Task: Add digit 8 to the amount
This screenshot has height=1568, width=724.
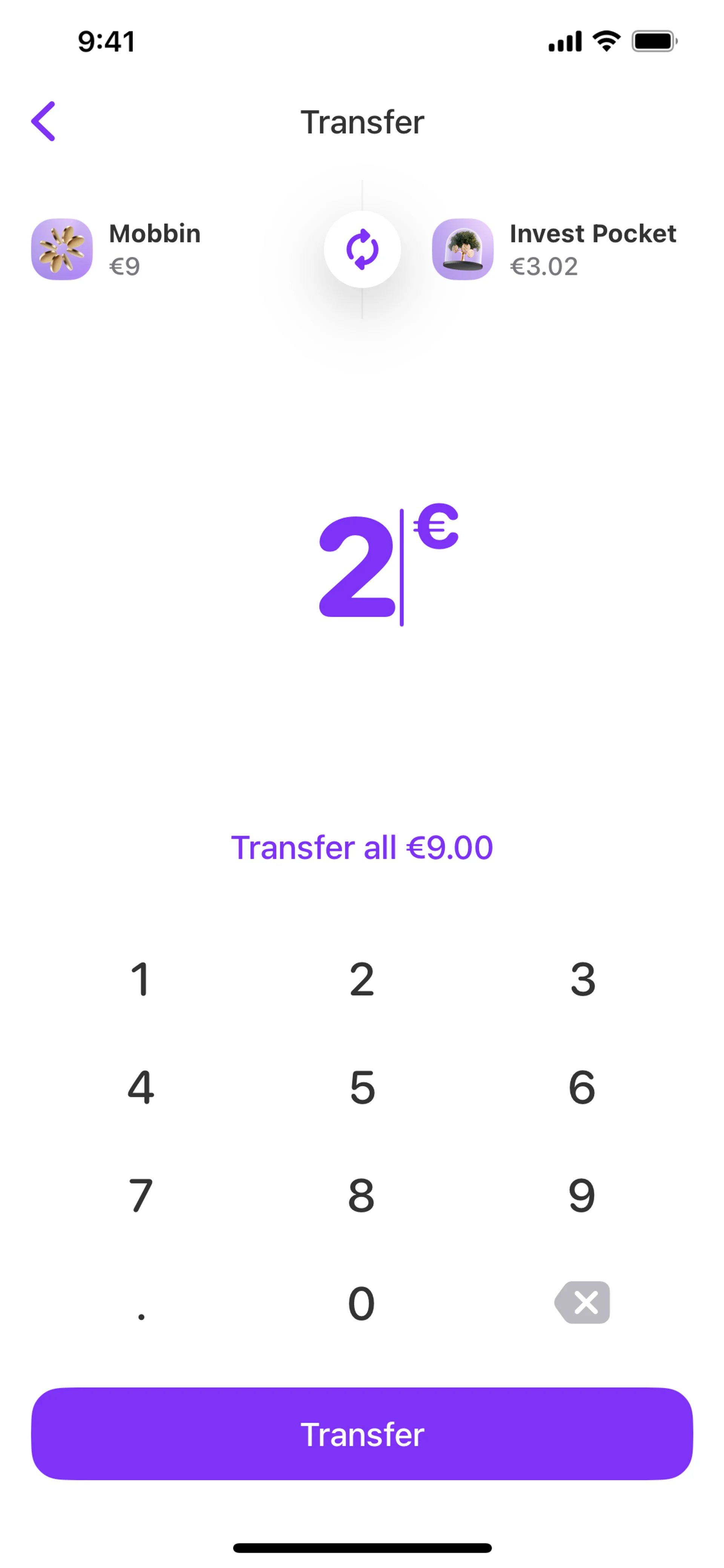Action: (362, 1195)
